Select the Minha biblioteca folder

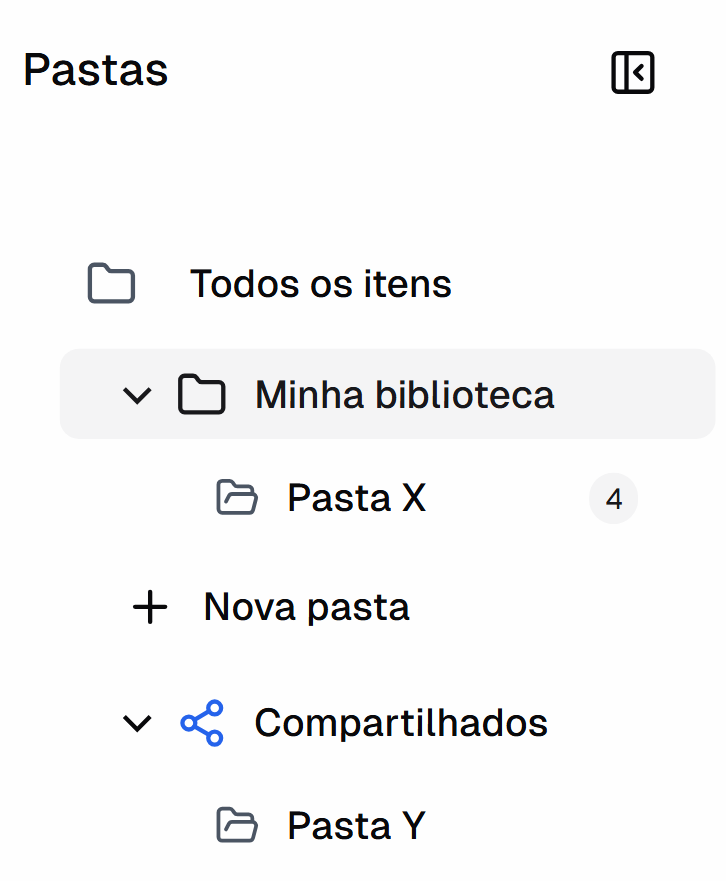[x=404, y=395]
